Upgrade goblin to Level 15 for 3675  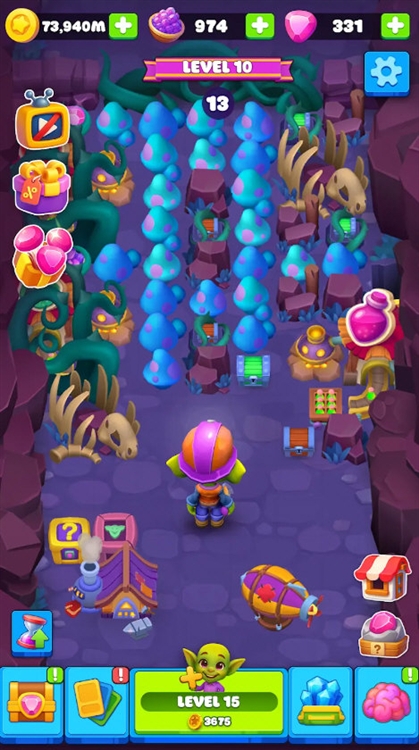[x=209, y=702]
